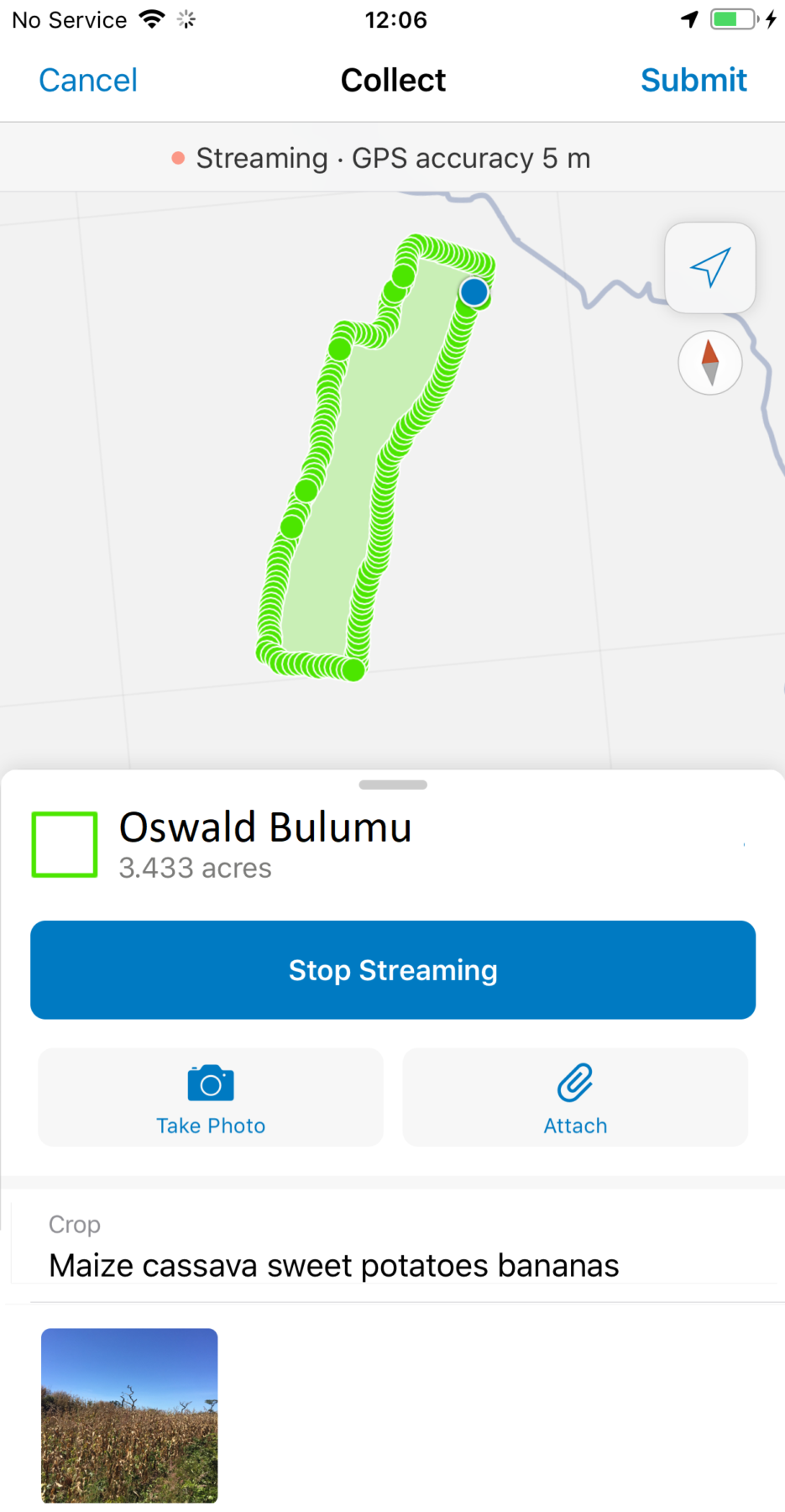Stop Streaming the GPS track
Image resolution: width=785 pixels, height=1512 pixels.
click(393, 970)
